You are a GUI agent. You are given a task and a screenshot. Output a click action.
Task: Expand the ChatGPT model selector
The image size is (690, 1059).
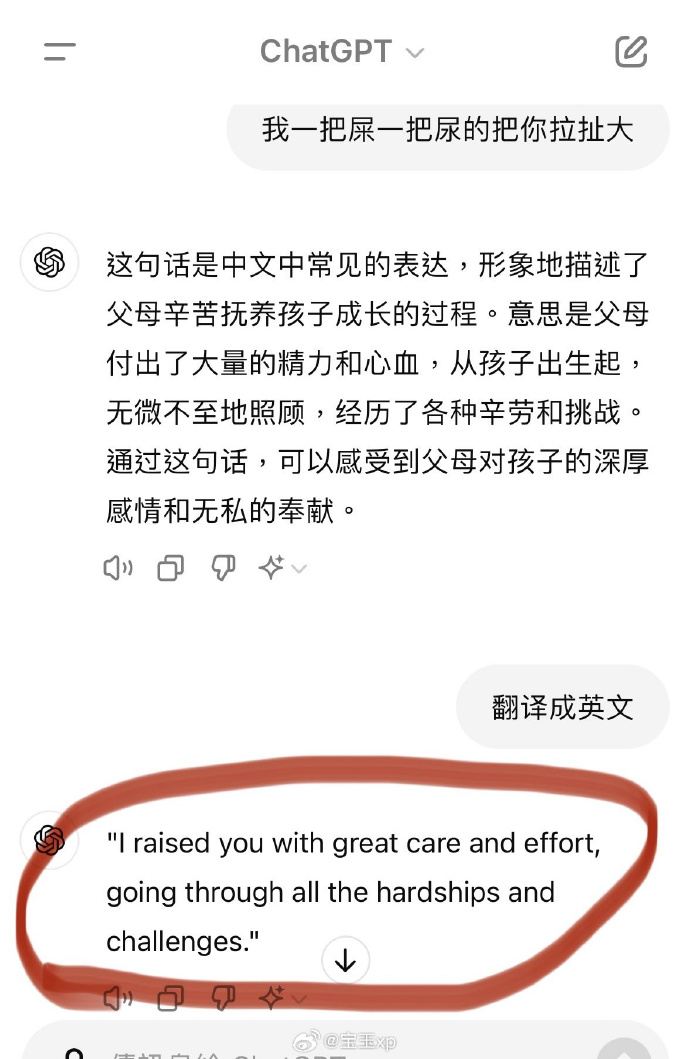342,52
